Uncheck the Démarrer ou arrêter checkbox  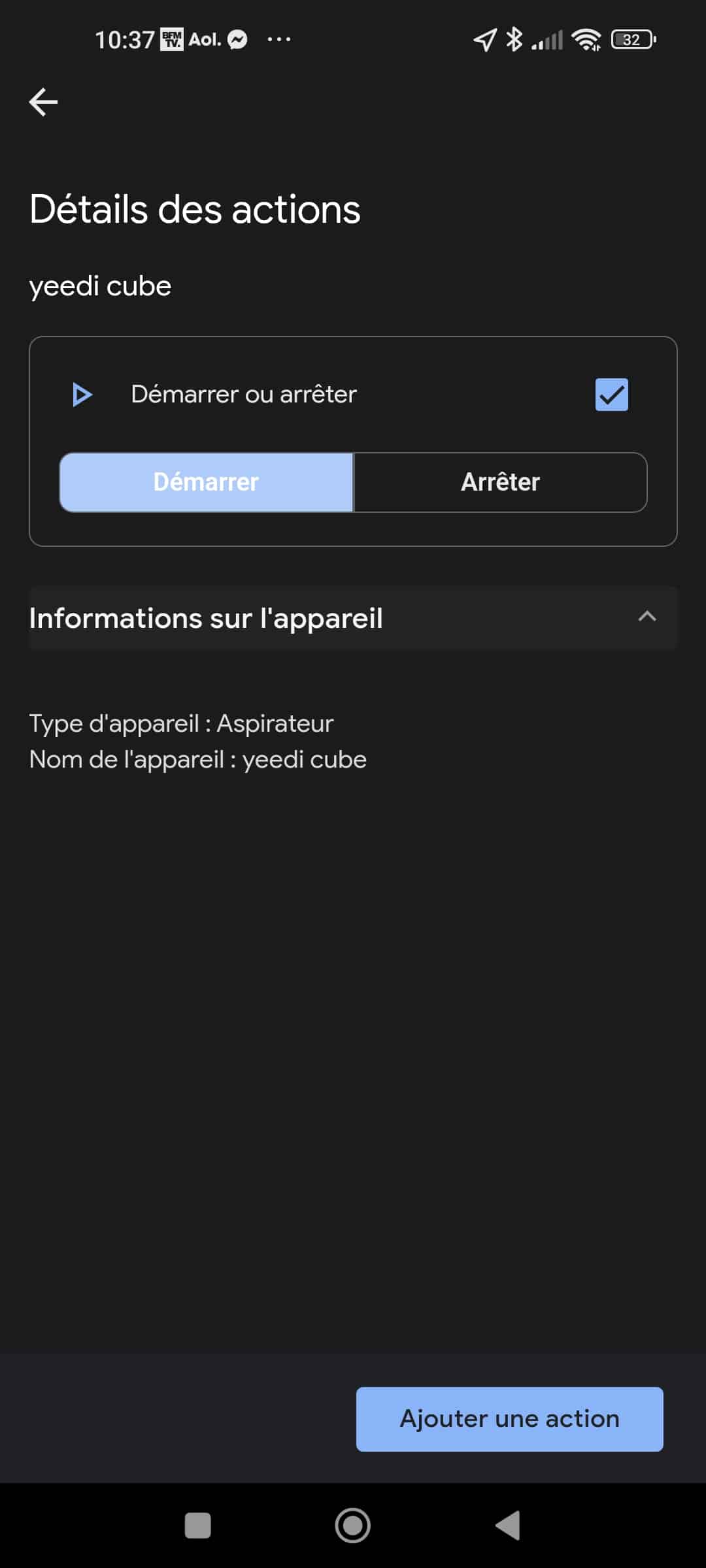611,395
